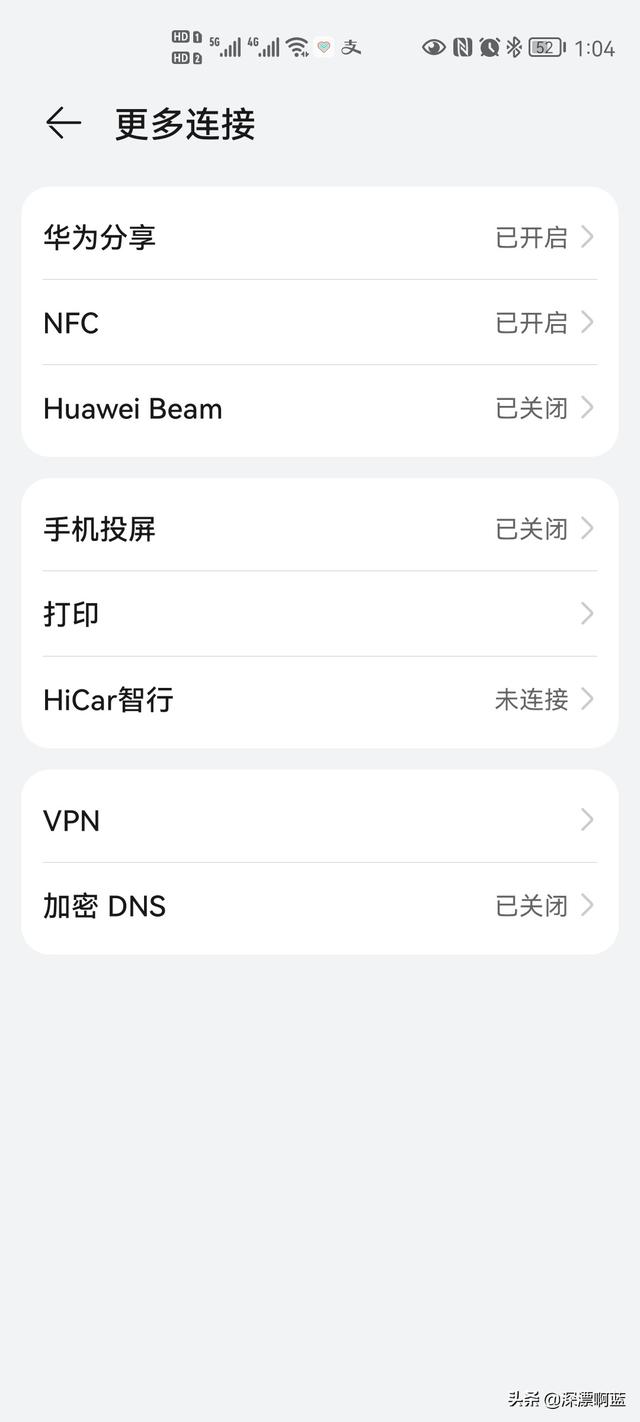
Task: Open 加密 DNS settings
Action: 319,906
